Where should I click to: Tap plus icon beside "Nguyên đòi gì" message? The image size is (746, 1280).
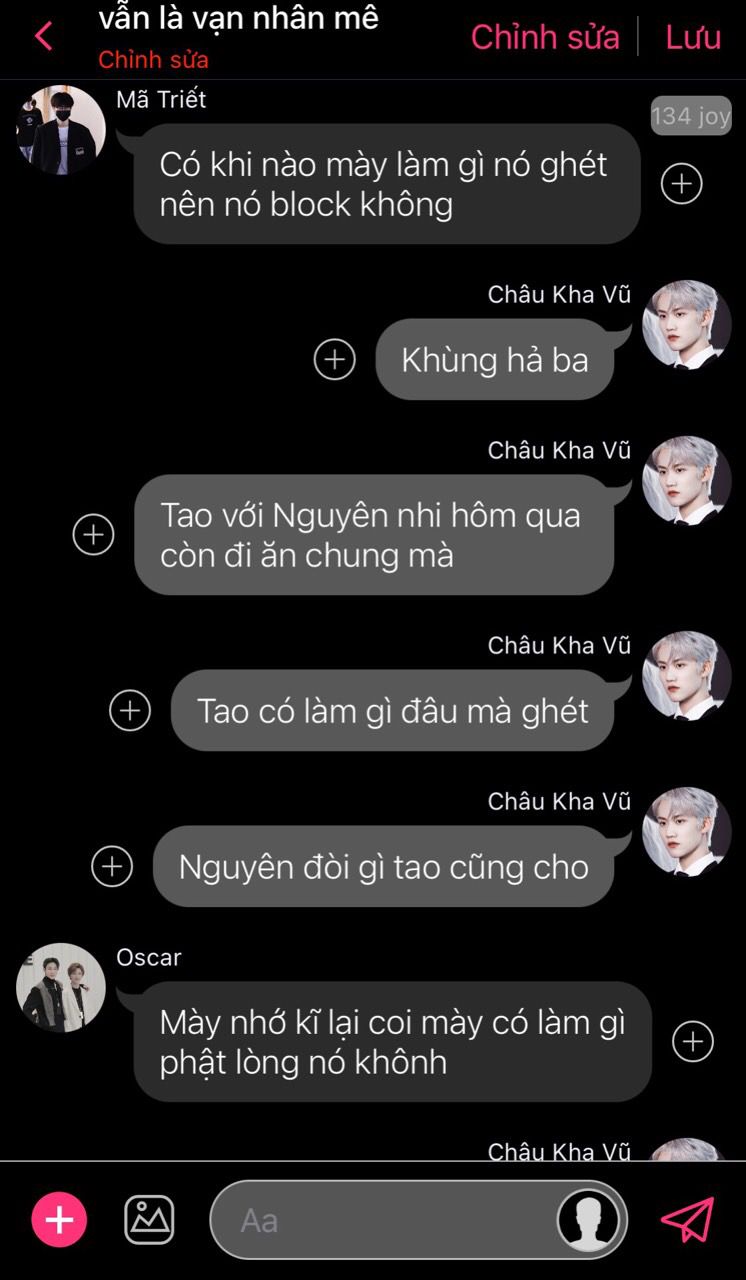[x=112, y=867]
